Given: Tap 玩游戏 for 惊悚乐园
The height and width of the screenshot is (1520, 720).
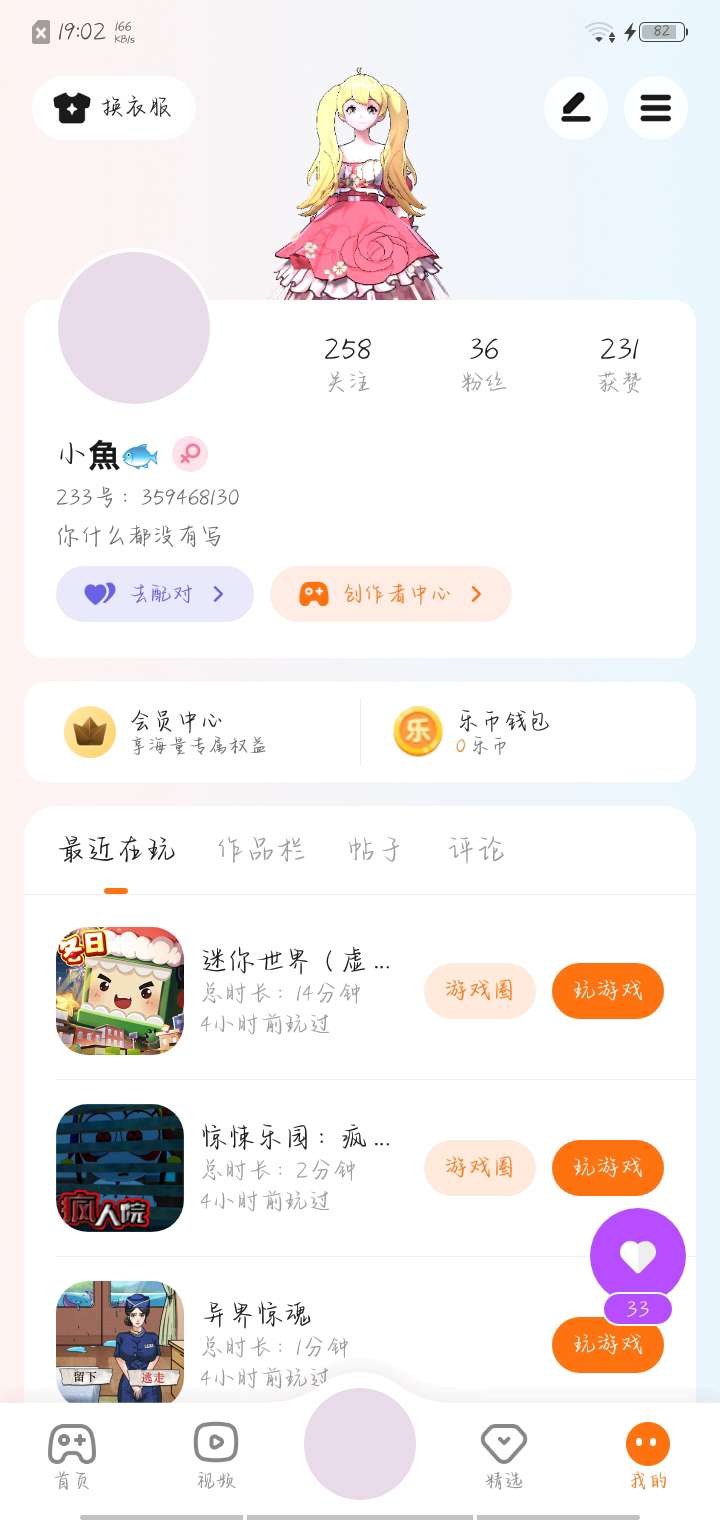Looking at the screenshot, I should 608,1168.
